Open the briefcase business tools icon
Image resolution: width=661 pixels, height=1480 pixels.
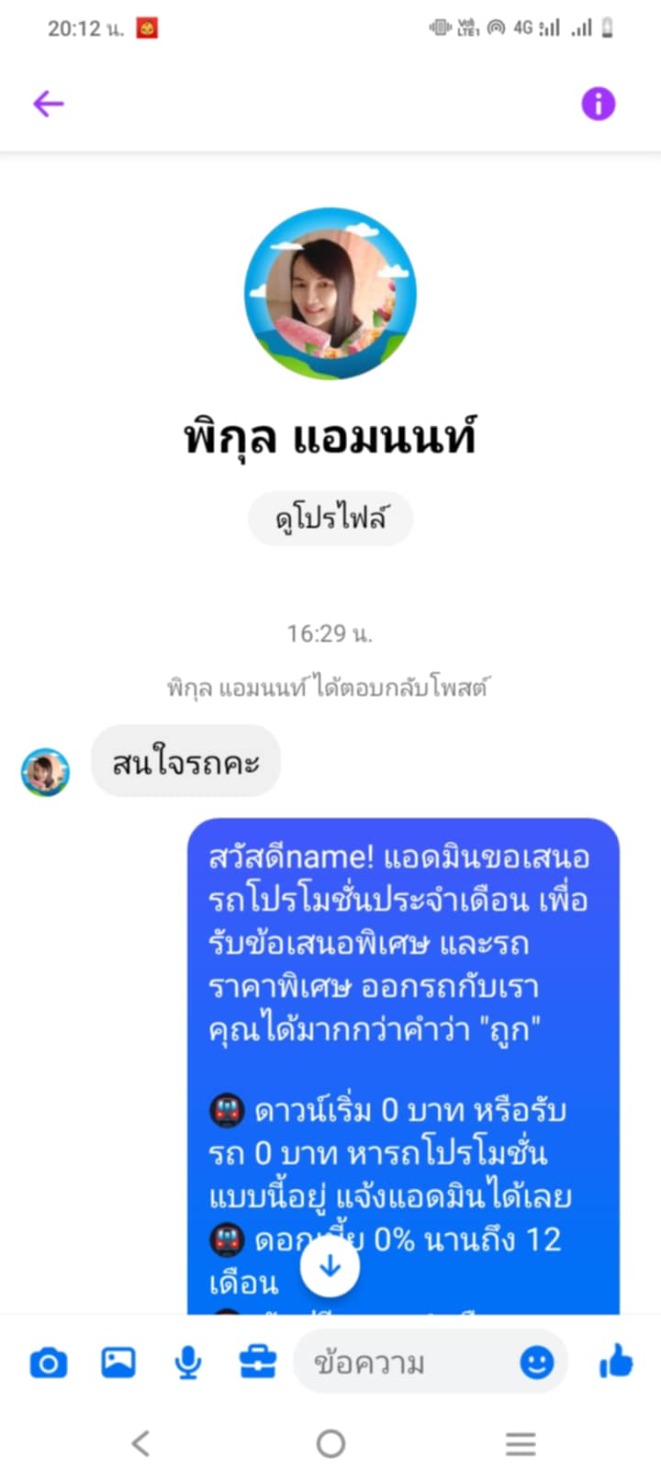tap(258, 1362)
